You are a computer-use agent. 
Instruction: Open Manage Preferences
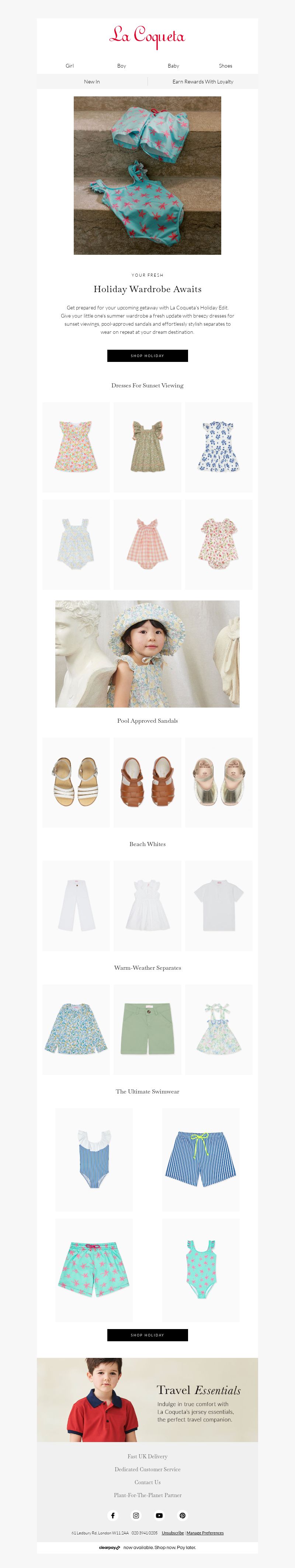pos(205,1533)
